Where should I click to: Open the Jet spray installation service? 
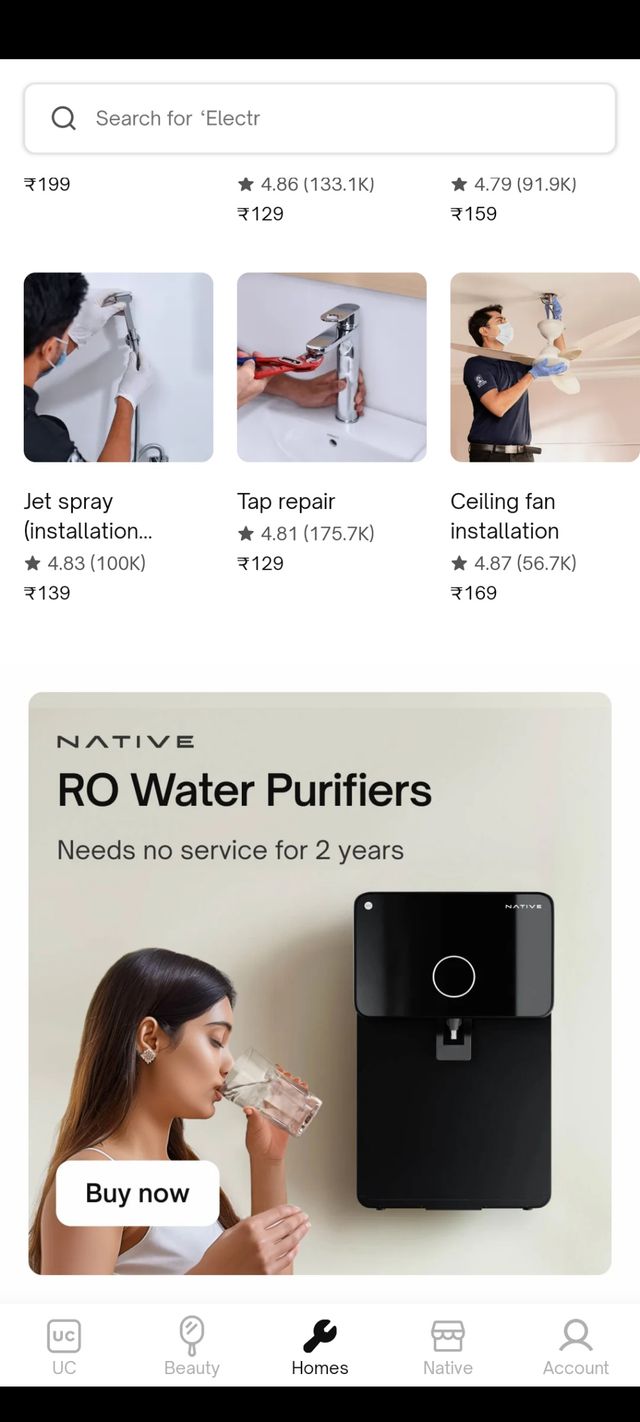[x=118, y=367]
